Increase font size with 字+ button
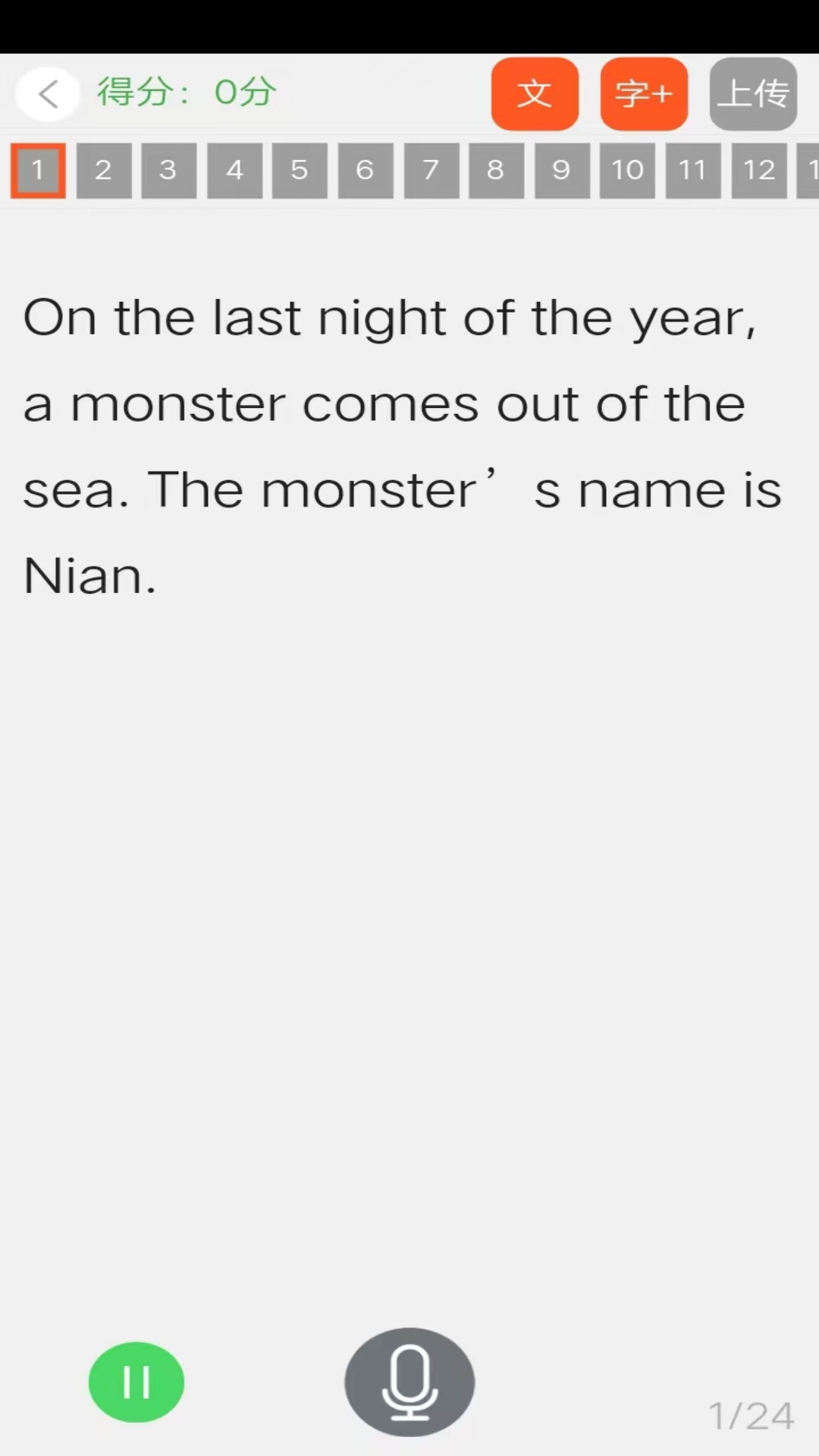The height and width of the screenshot is (1456, 819). pyautogui.click(x=644, y=94)
